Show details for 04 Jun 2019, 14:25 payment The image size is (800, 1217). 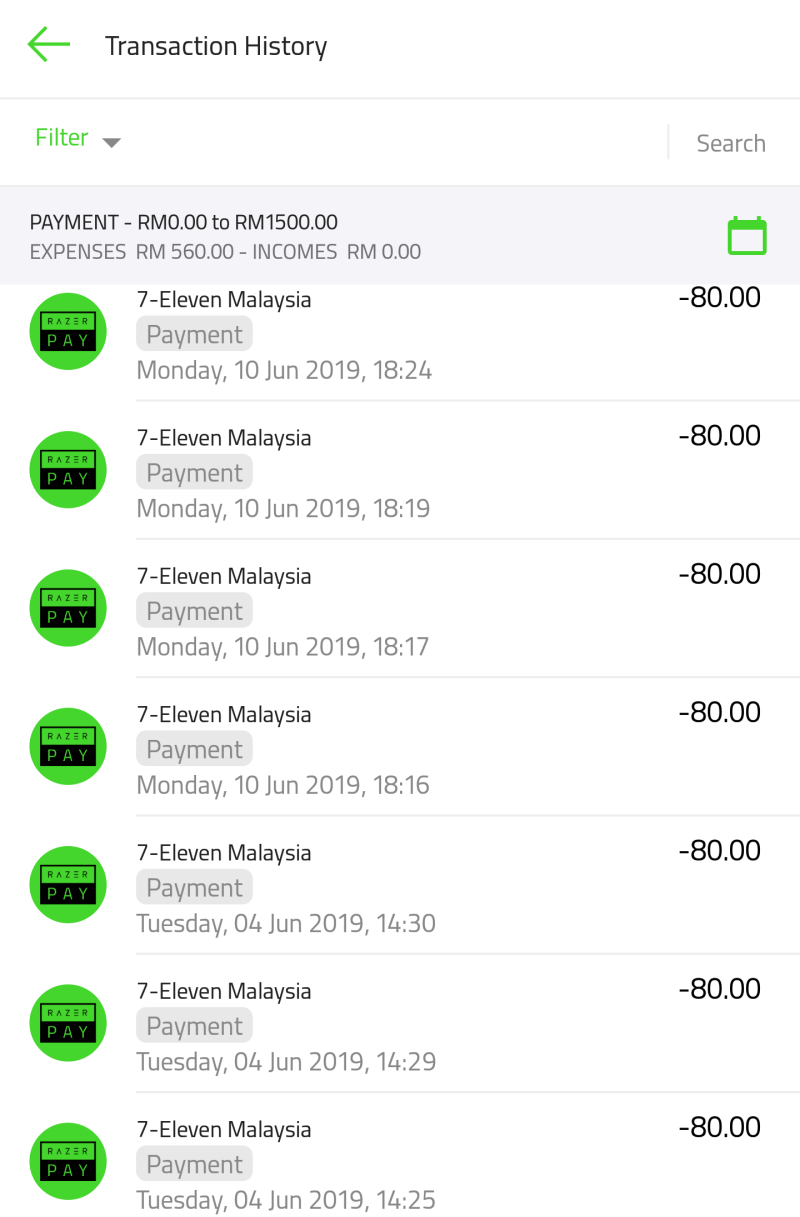point(400,1163)
